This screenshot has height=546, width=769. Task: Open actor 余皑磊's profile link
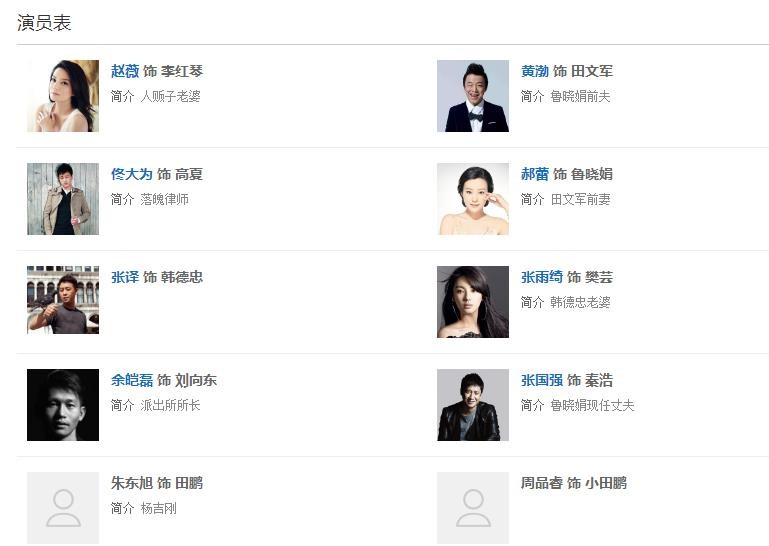[132, 381]
